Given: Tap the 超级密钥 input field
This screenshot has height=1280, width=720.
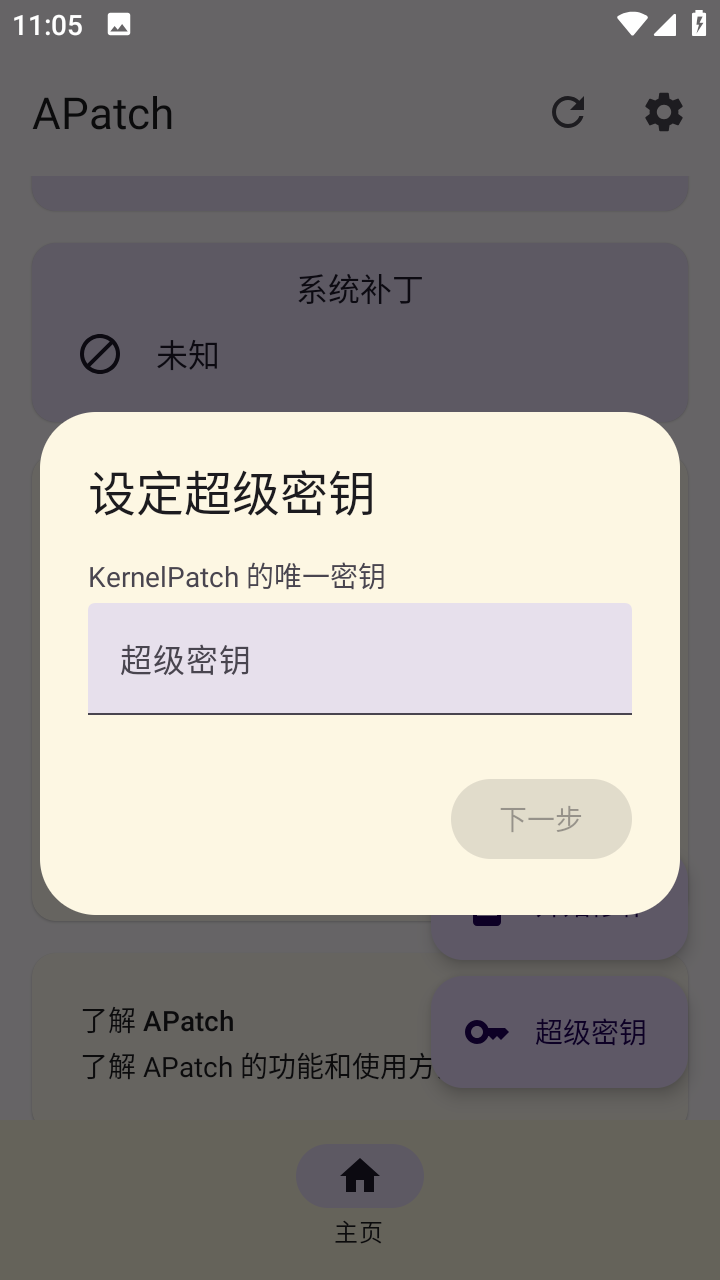Looking at the screenshot, I should coord(360,659).
